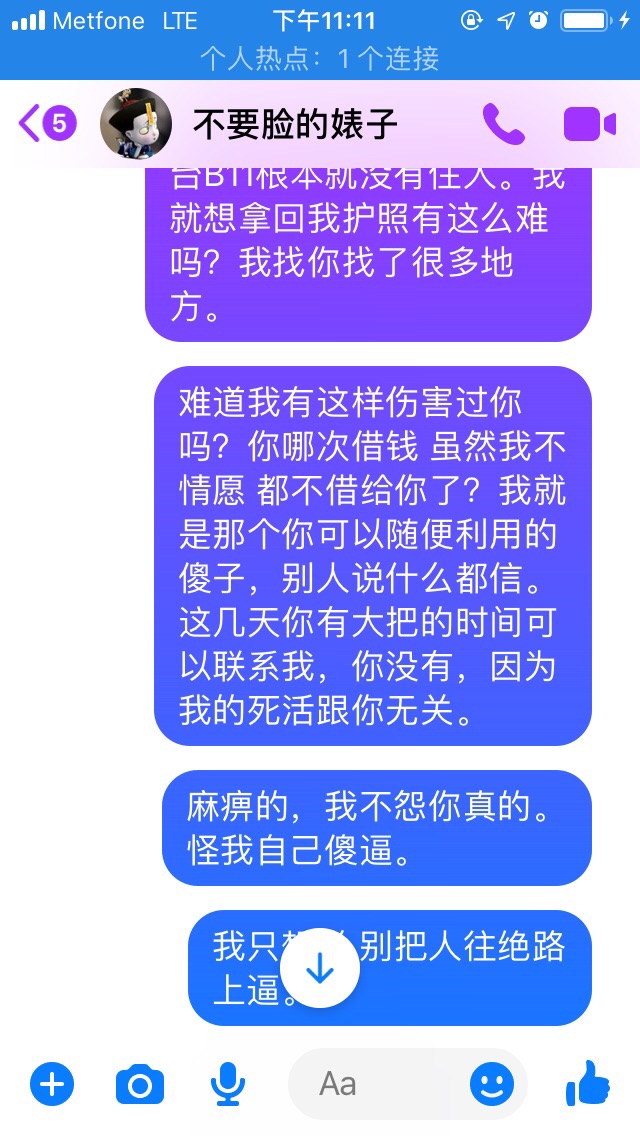The height and width of the screenshot is (1136, 640).
Task: Open the plus attachments menu
Action: [x=51, y=1085]
